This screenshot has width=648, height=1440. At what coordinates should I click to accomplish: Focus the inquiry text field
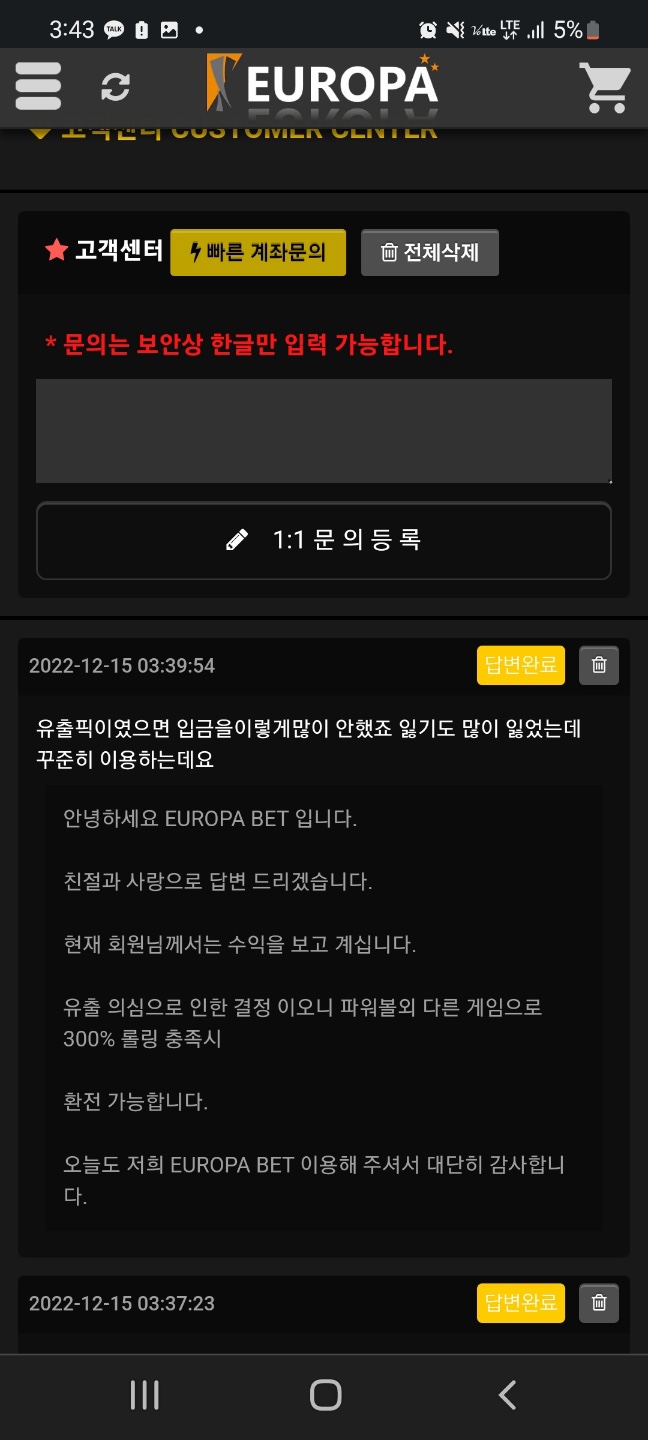[x=323, y=431]
